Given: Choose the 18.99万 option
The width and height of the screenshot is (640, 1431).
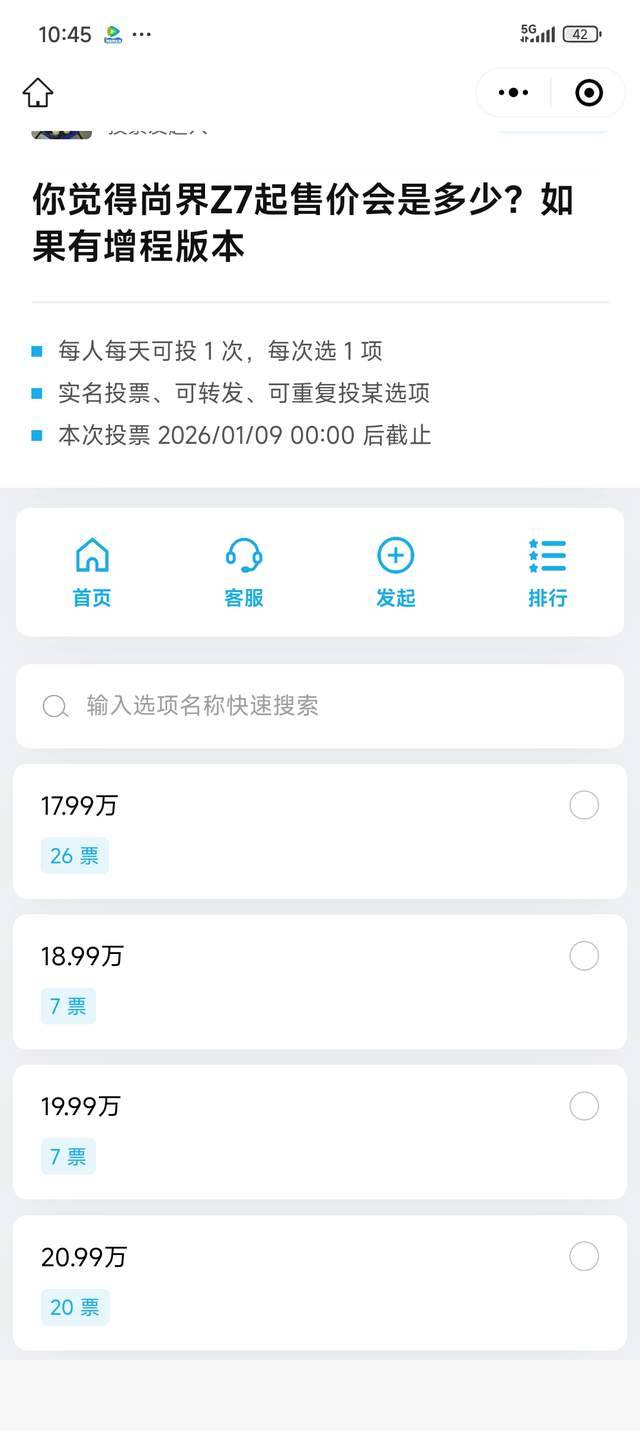Looking at the screenshot, I should tap(584, 956).
